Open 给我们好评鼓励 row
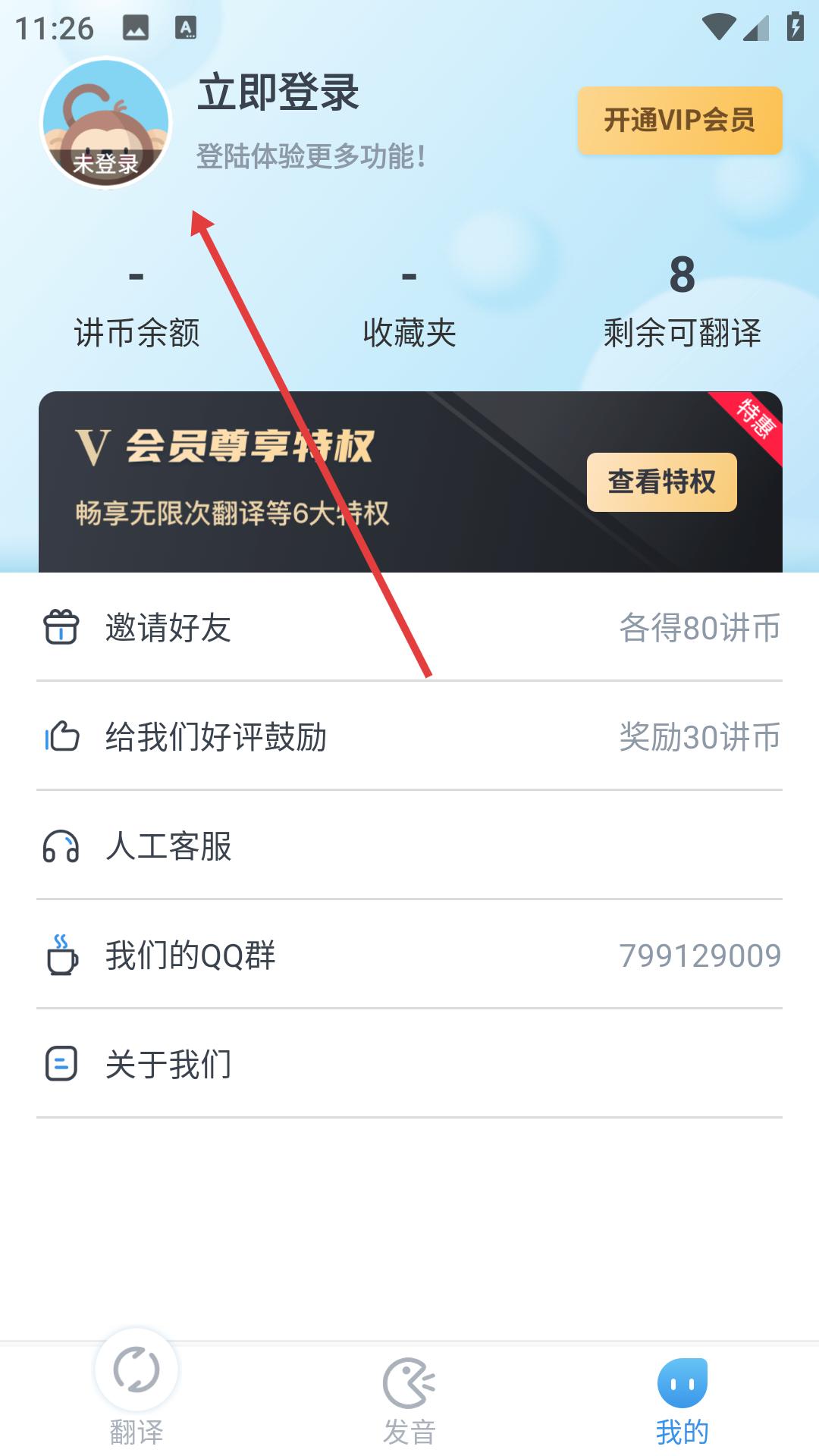 [x=409, y=737]
